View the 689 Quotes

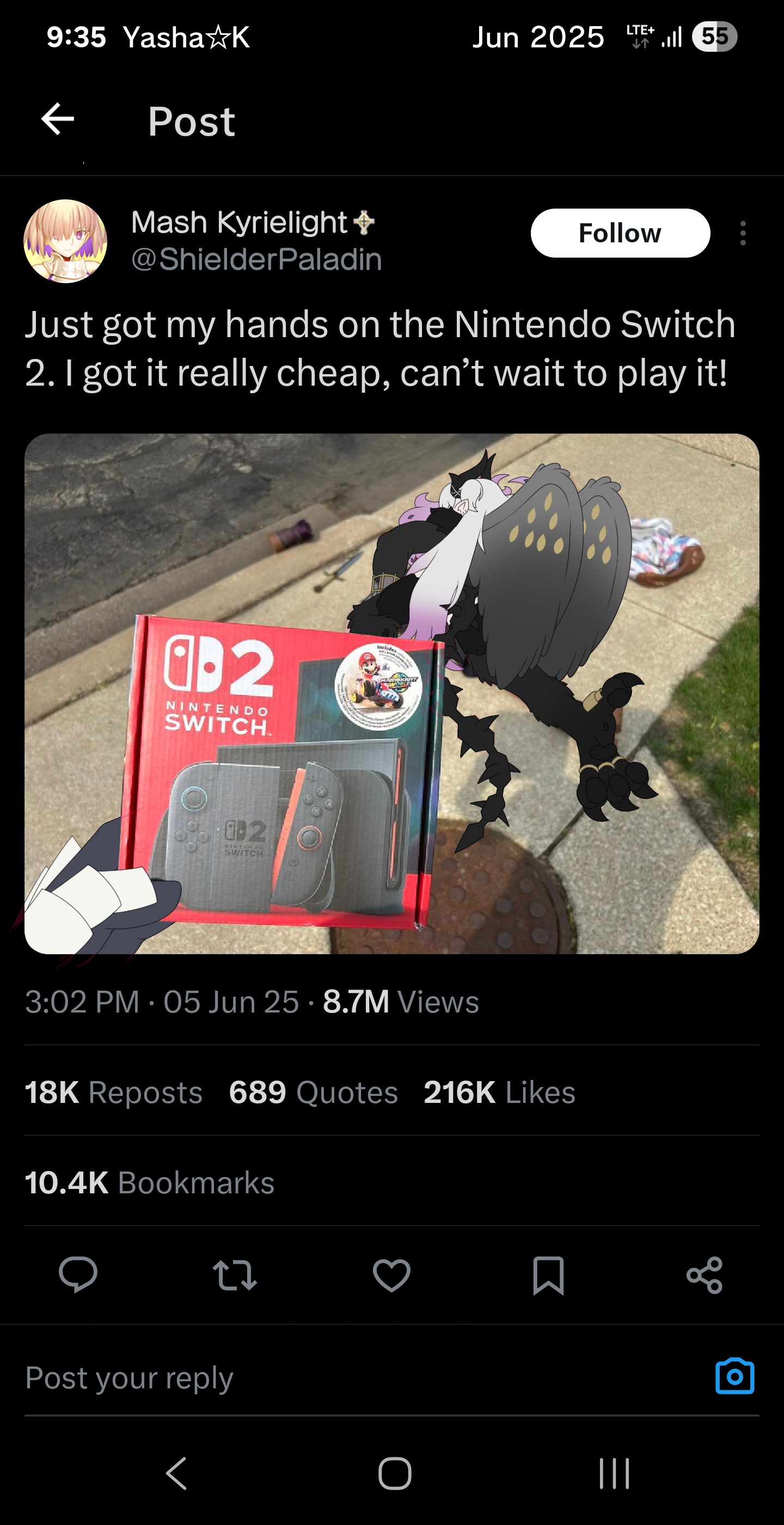point(313,1092)
